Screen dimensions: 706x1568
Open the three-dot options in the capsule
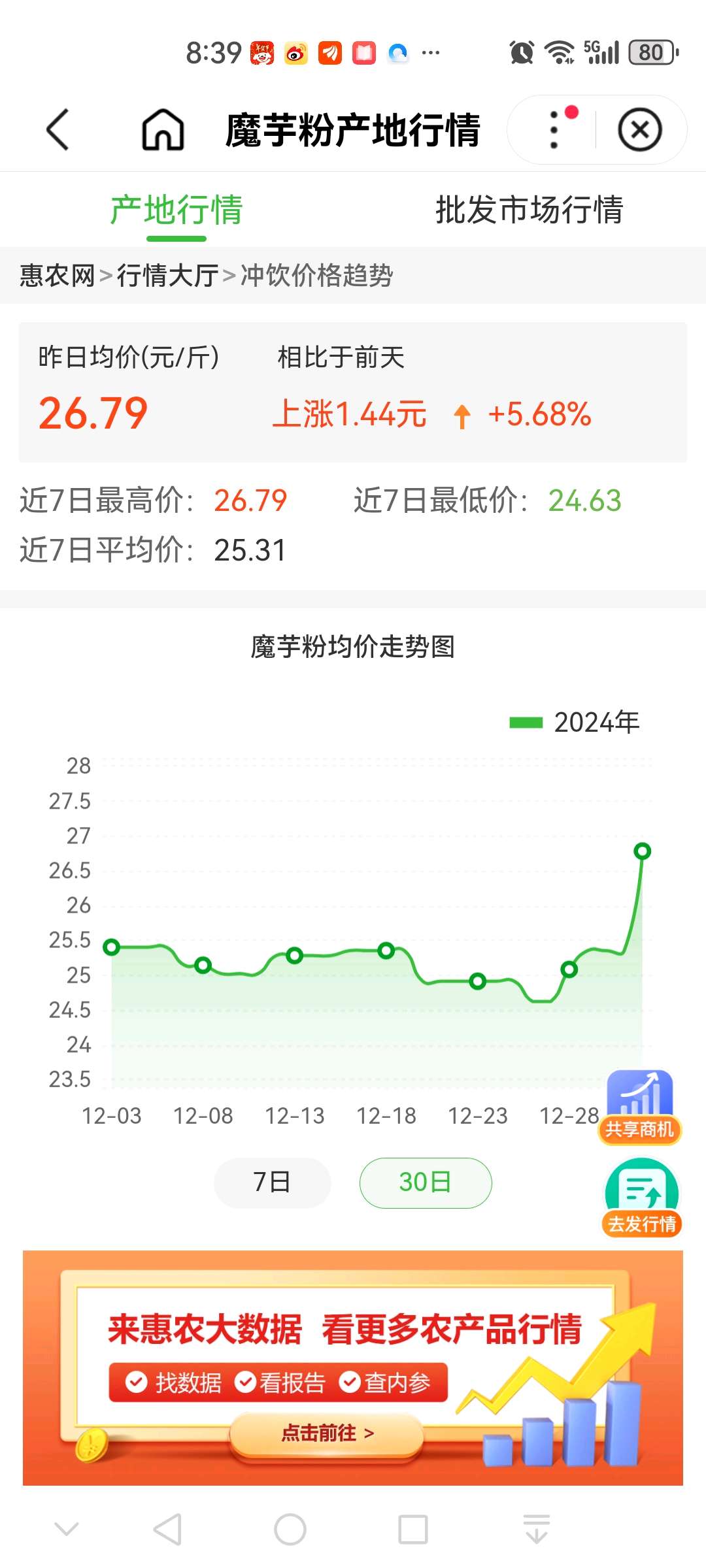click(552, 129)
